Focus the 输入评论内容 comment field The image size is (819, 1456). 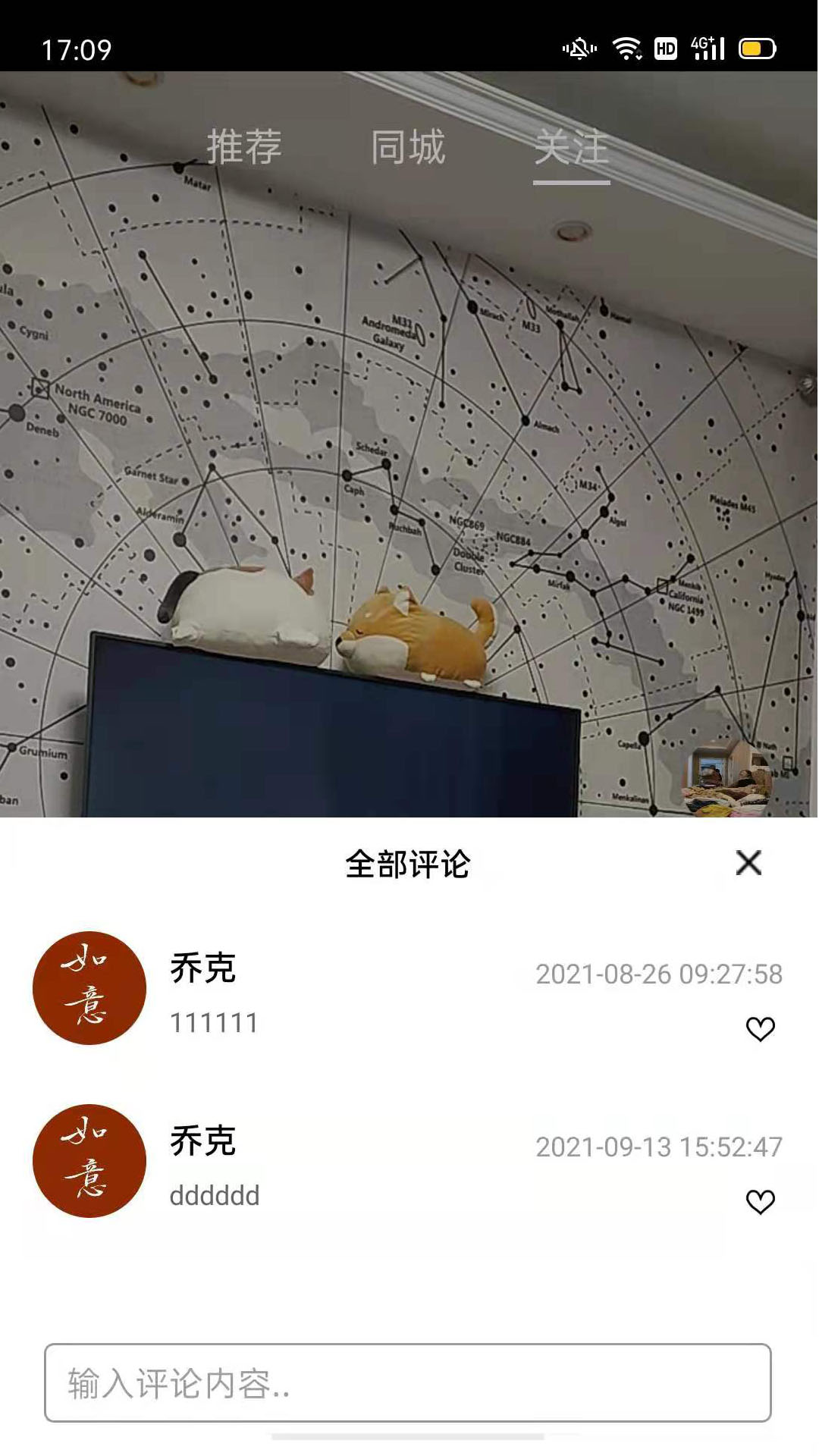pos(408,1382)
